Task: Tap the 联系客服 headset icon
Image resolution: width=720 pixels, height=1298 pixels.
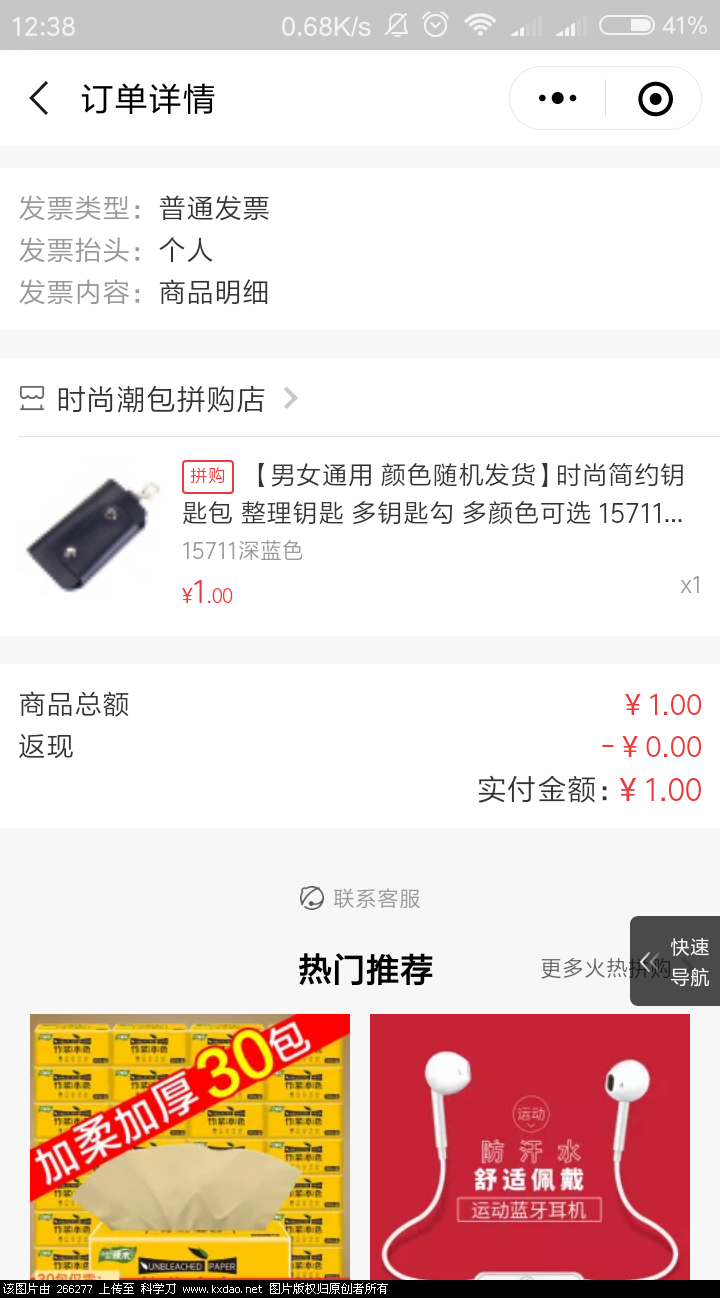Action: (x=311, y=898)
